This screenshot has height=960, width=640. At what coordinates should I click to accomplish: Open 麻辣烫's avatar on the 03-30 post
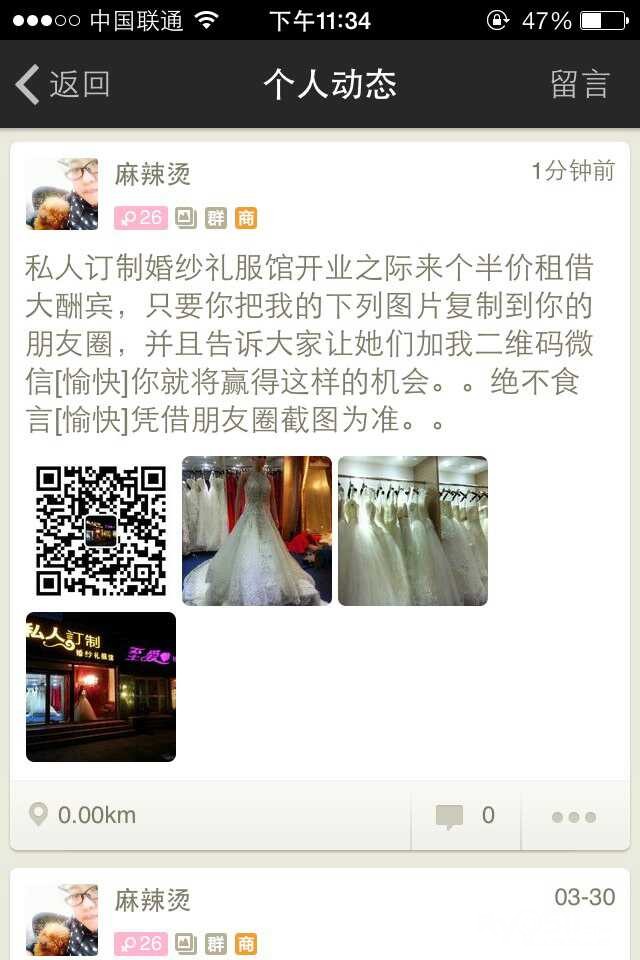click(x=62, y=920)
